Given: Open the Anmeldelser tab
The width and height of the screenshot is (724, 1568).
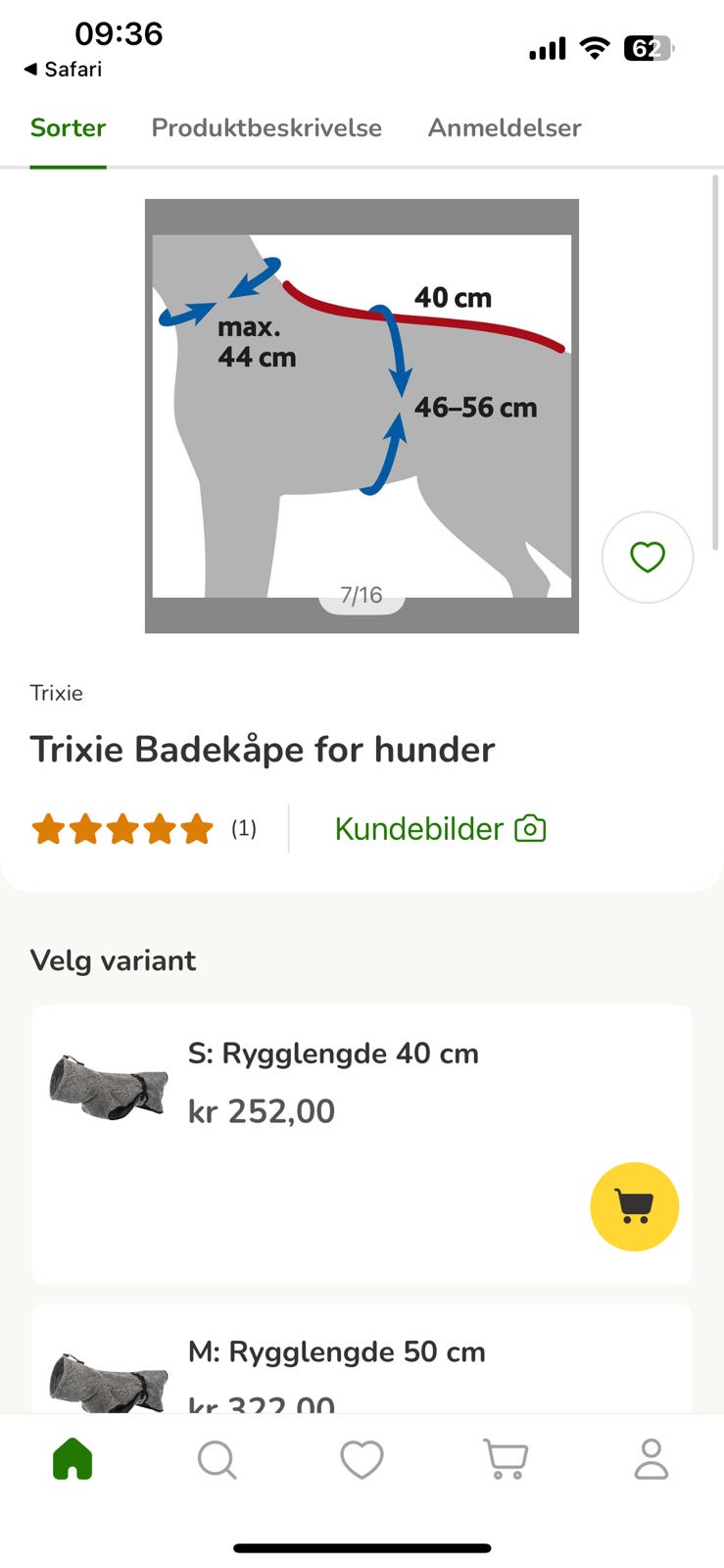Looking at the screenshot, I should click(505, 128).
